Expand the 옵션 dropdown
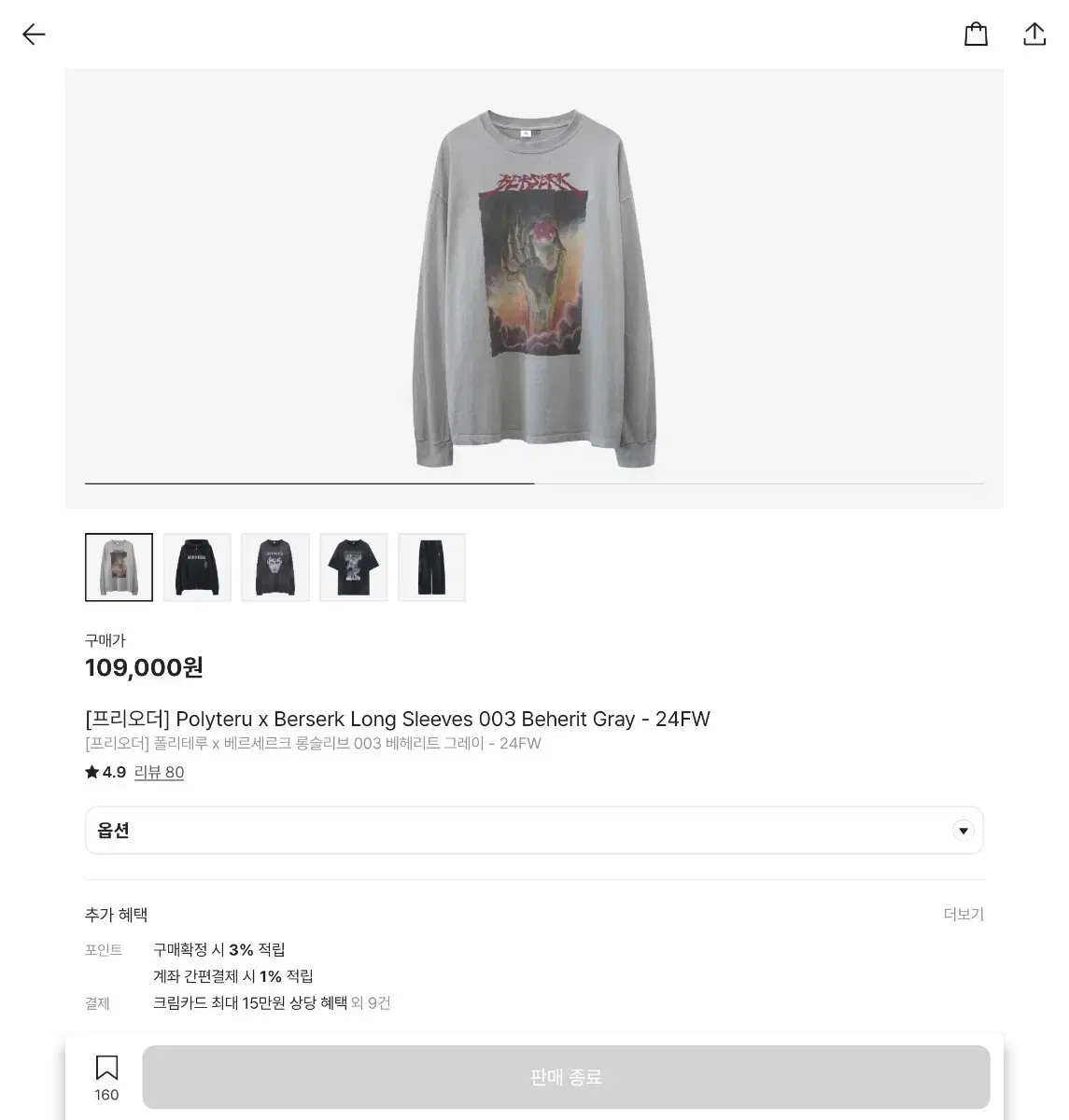This screenshot has height=1120, width=1069. click(x=534, y=830)
